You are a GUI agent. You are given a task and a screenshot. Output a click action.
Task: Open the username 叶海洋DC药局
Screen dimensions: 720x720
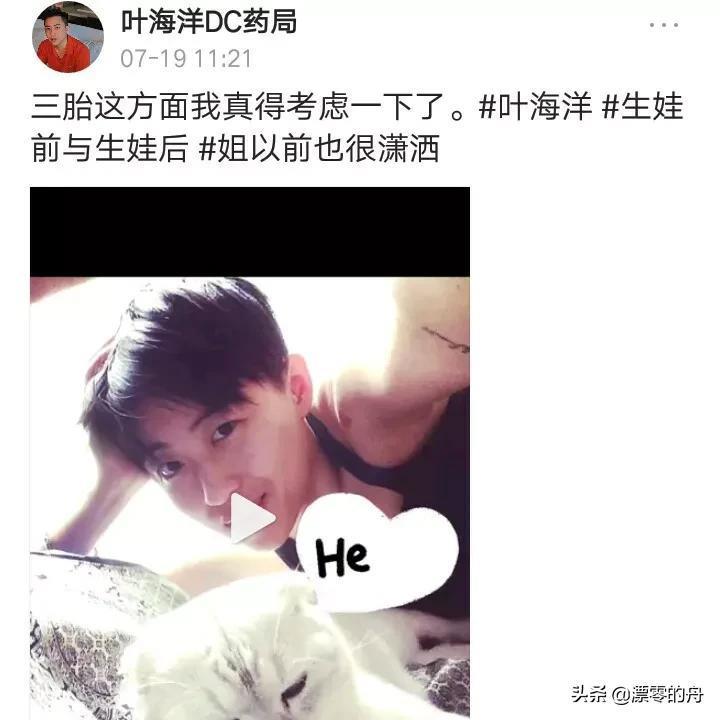tap(208, 21)
